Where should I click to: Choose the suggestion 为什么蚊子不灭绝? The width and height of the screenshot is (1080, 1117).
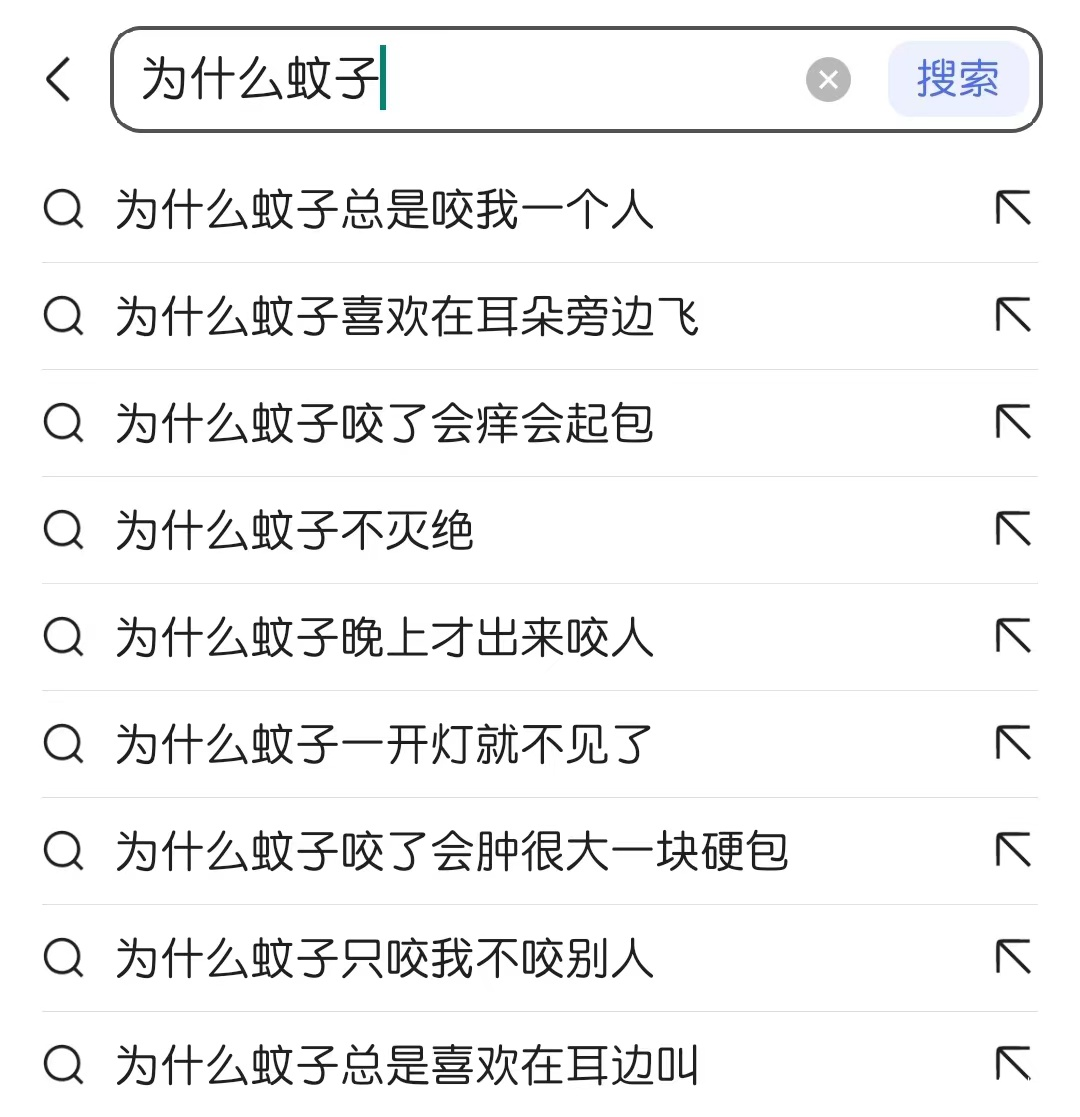click(294, 531)
